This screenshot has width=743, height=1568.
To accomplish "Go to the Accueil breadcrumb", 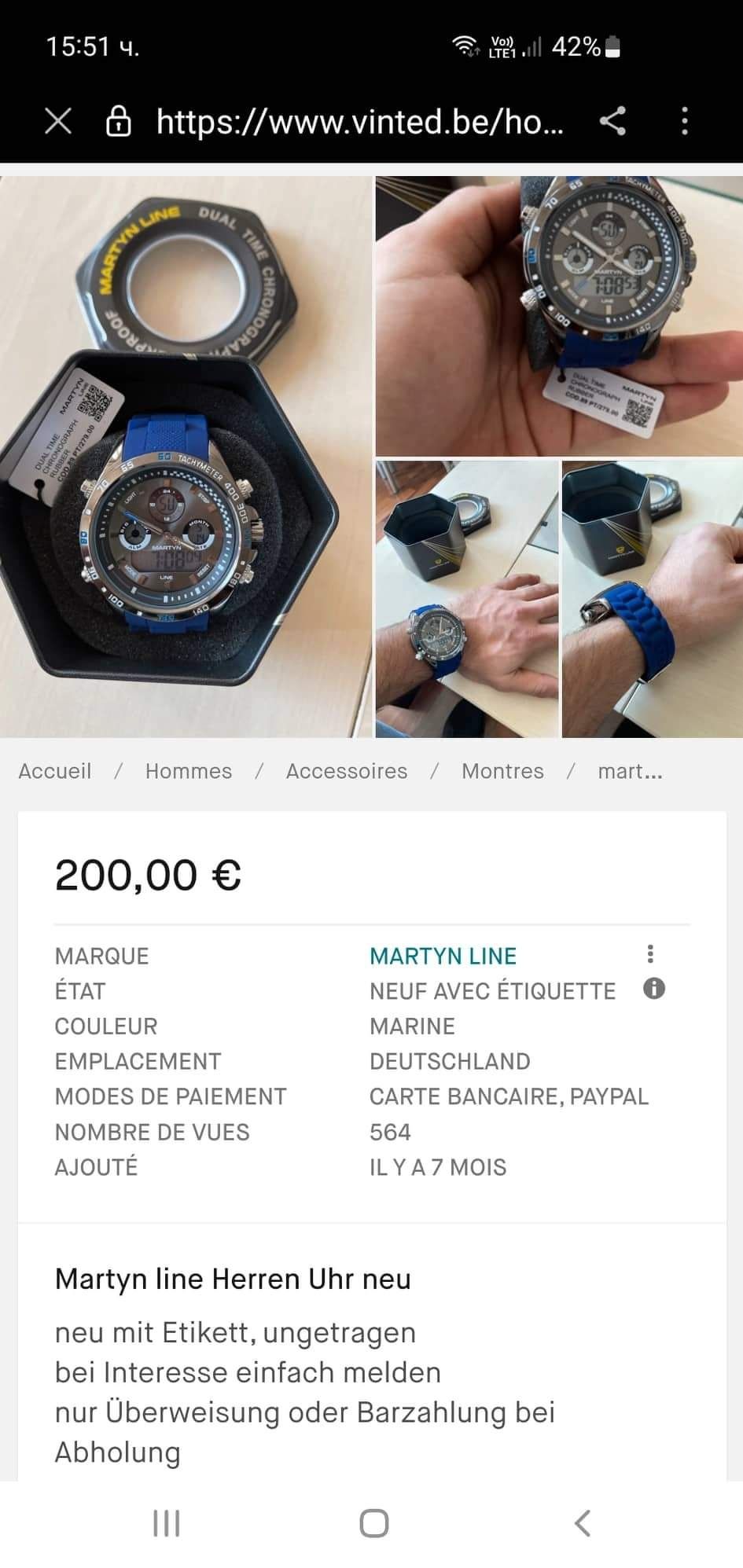I will click(55, 771).
